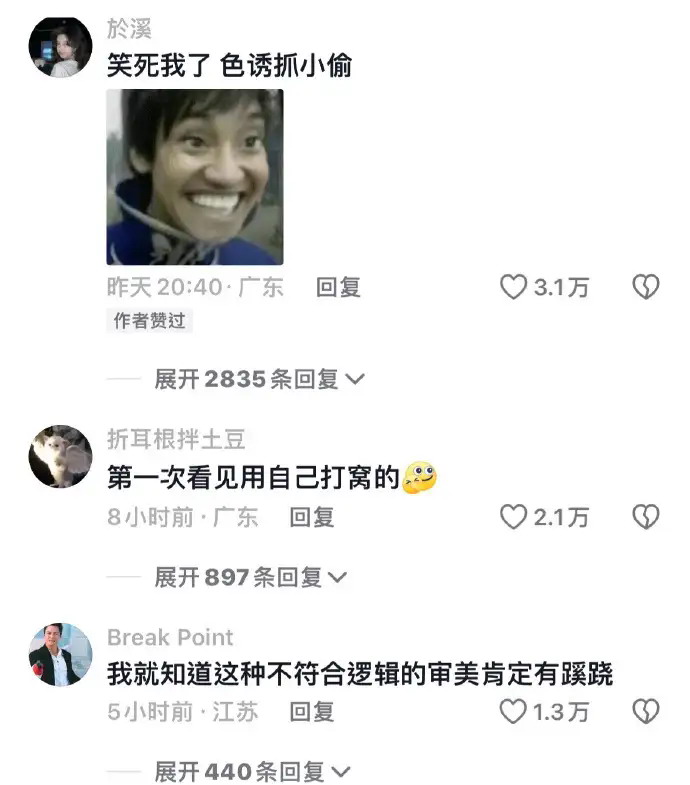Expand 440 replies under Break Point's comment
The height and width of the screenshot is (785, 690).
(250, 771)
